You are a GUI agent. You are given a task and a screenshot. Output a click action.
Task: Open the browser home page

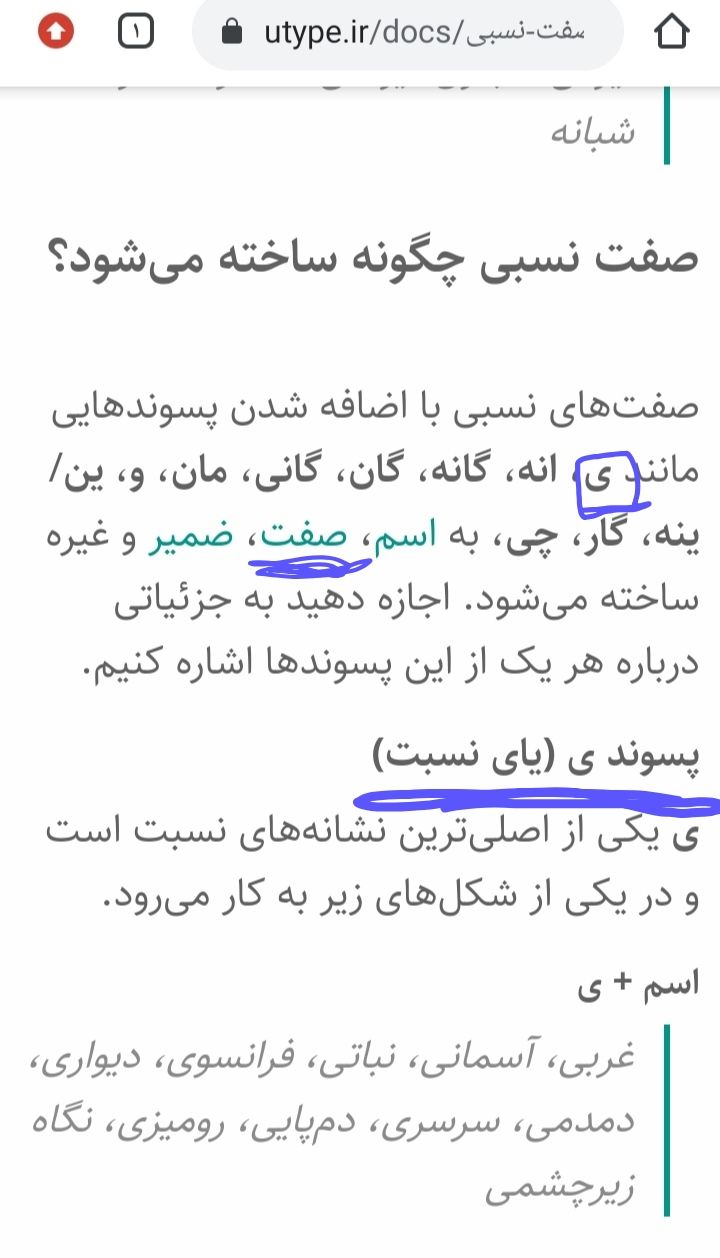pos(671,32)
